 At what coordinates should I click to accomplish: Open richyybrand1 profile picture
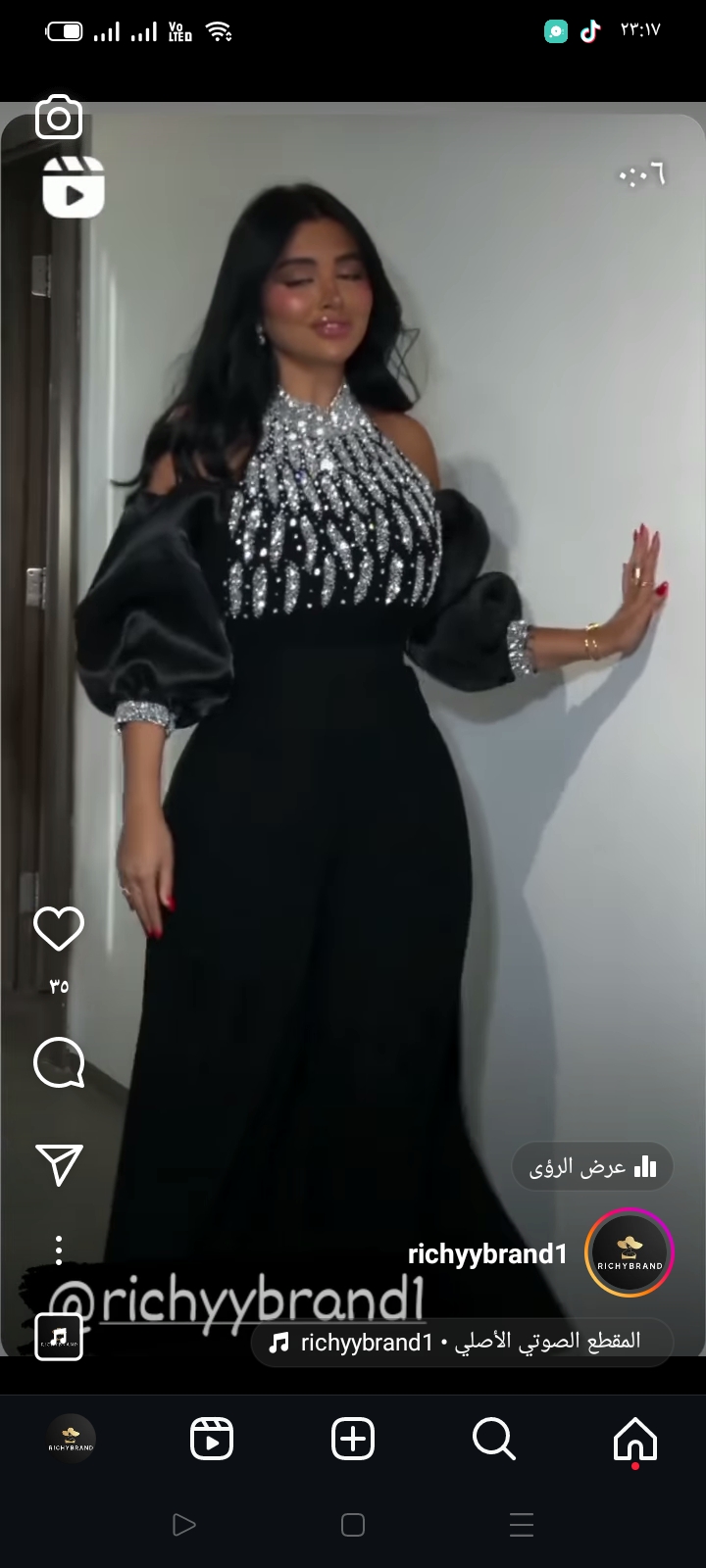(630, 1252)
